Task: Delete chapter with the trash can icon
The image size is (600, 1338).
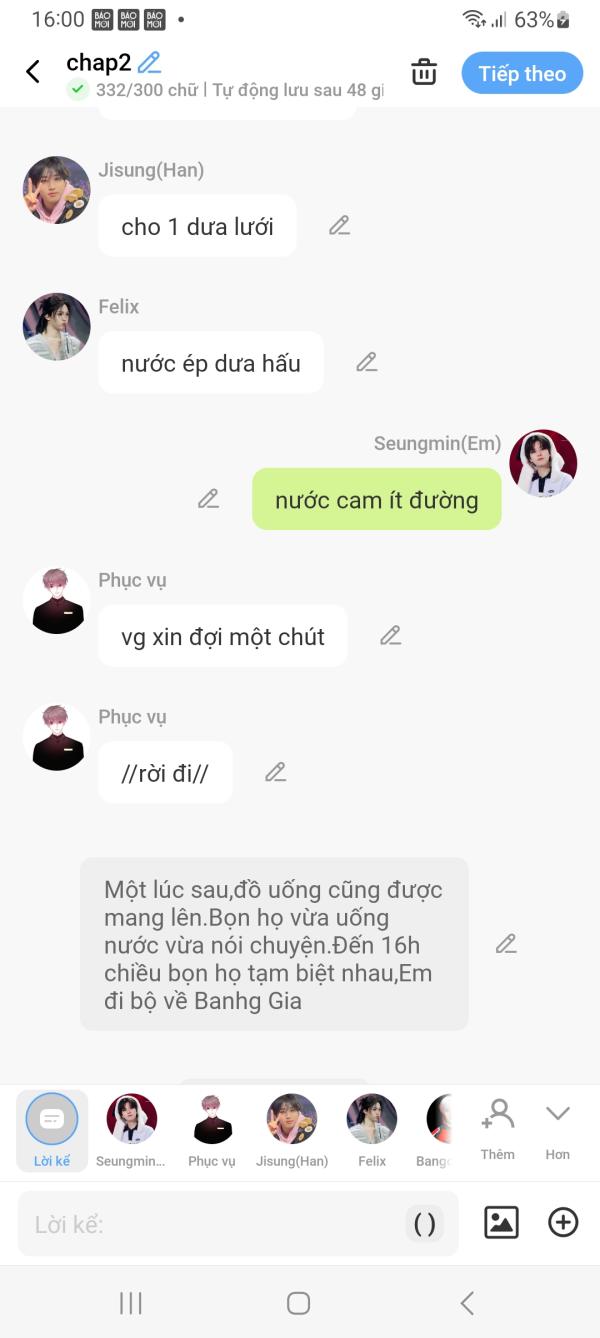Action: coord(424,72)
